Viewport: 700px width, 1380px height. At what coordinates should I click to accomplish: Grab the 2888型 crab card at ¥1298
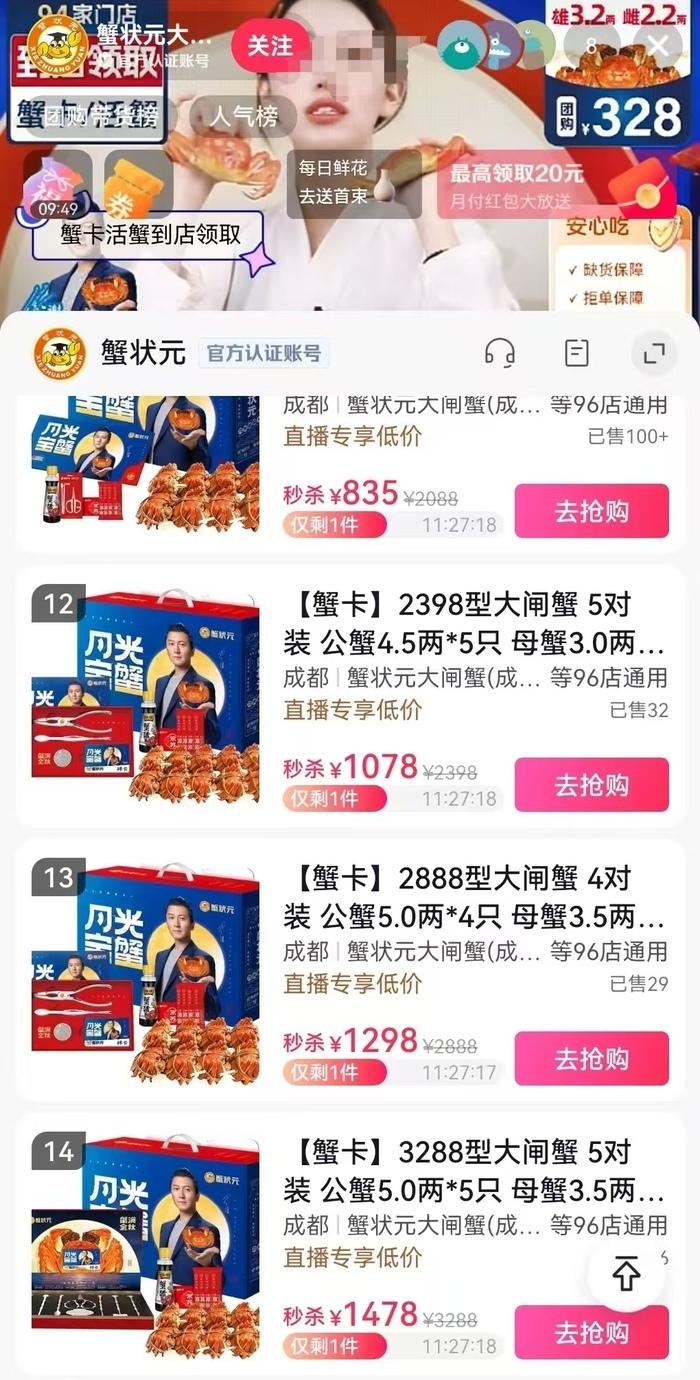tap(591, 1058)
